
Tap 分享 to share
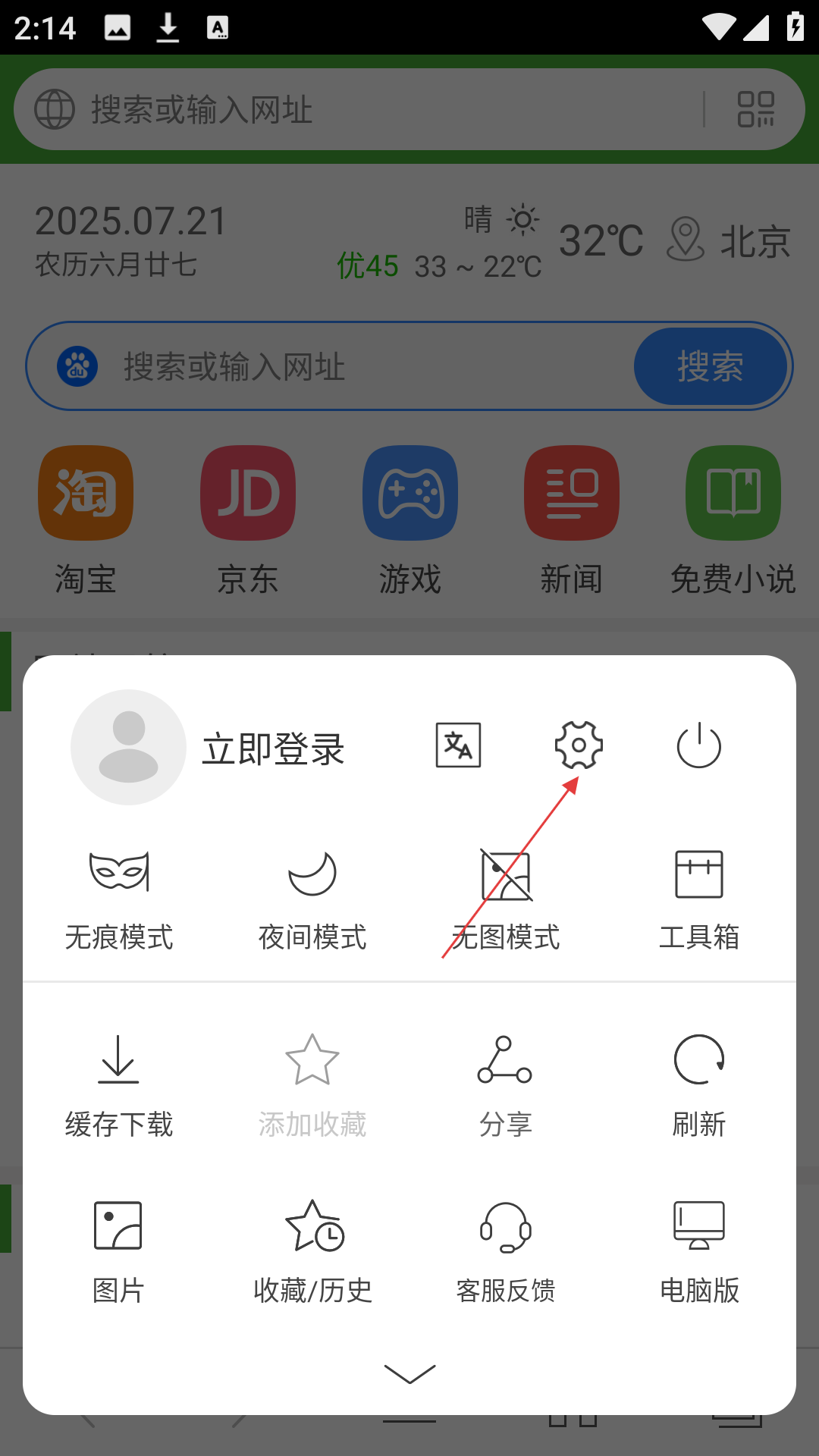[505, 1087]
